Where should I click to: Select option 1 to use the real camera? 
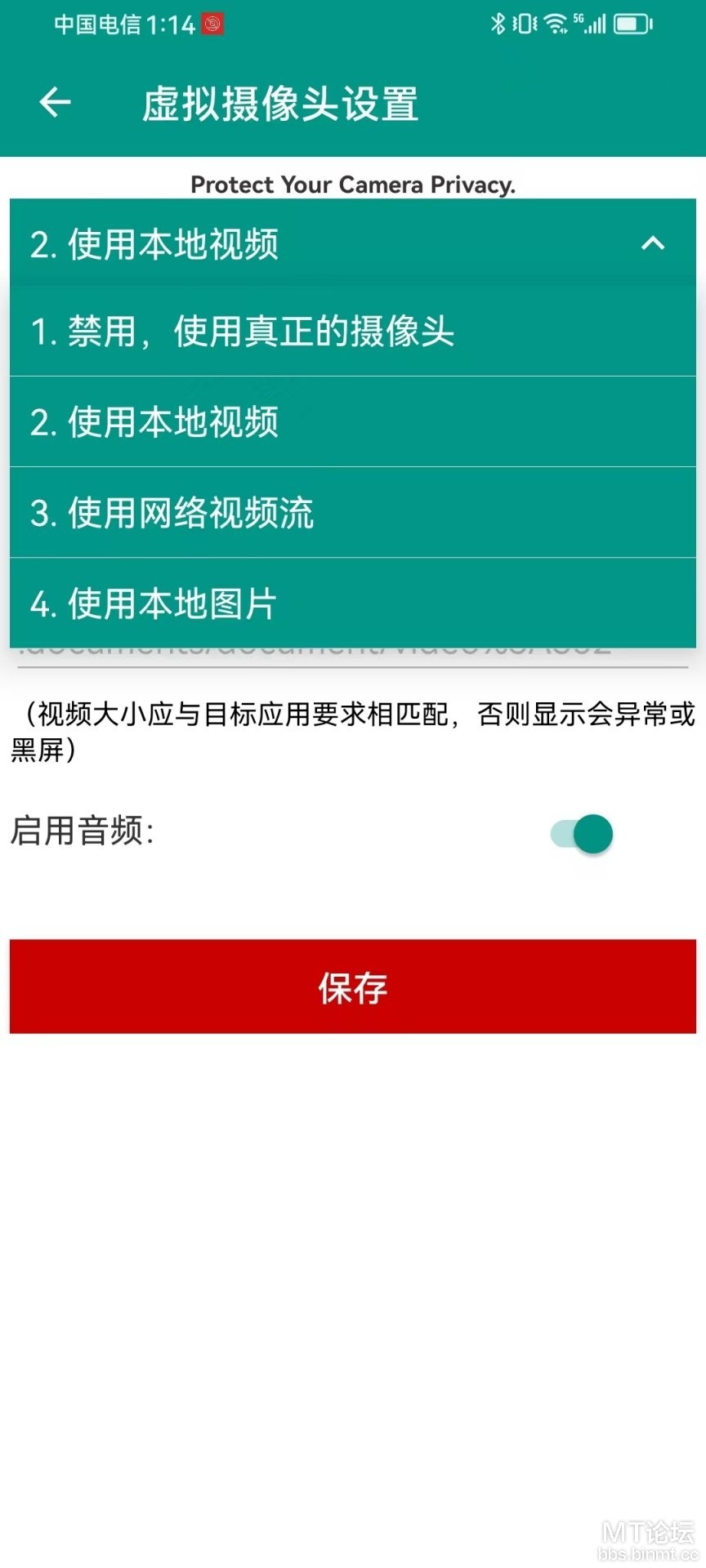(x=353, y=332)
